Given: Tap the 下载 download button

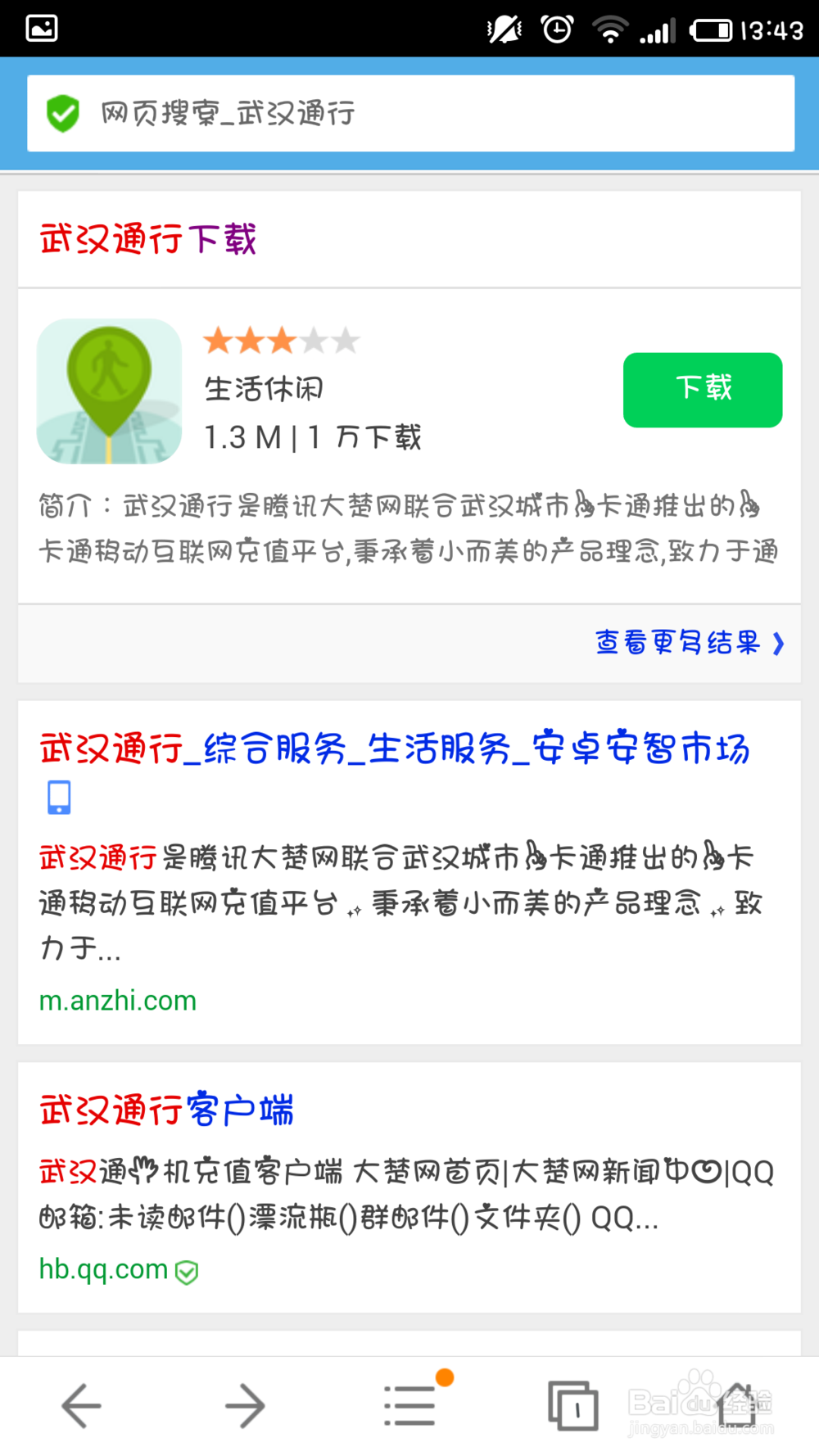Looking at the screenshot, I should pyautogui.click(x=703, y=390).
